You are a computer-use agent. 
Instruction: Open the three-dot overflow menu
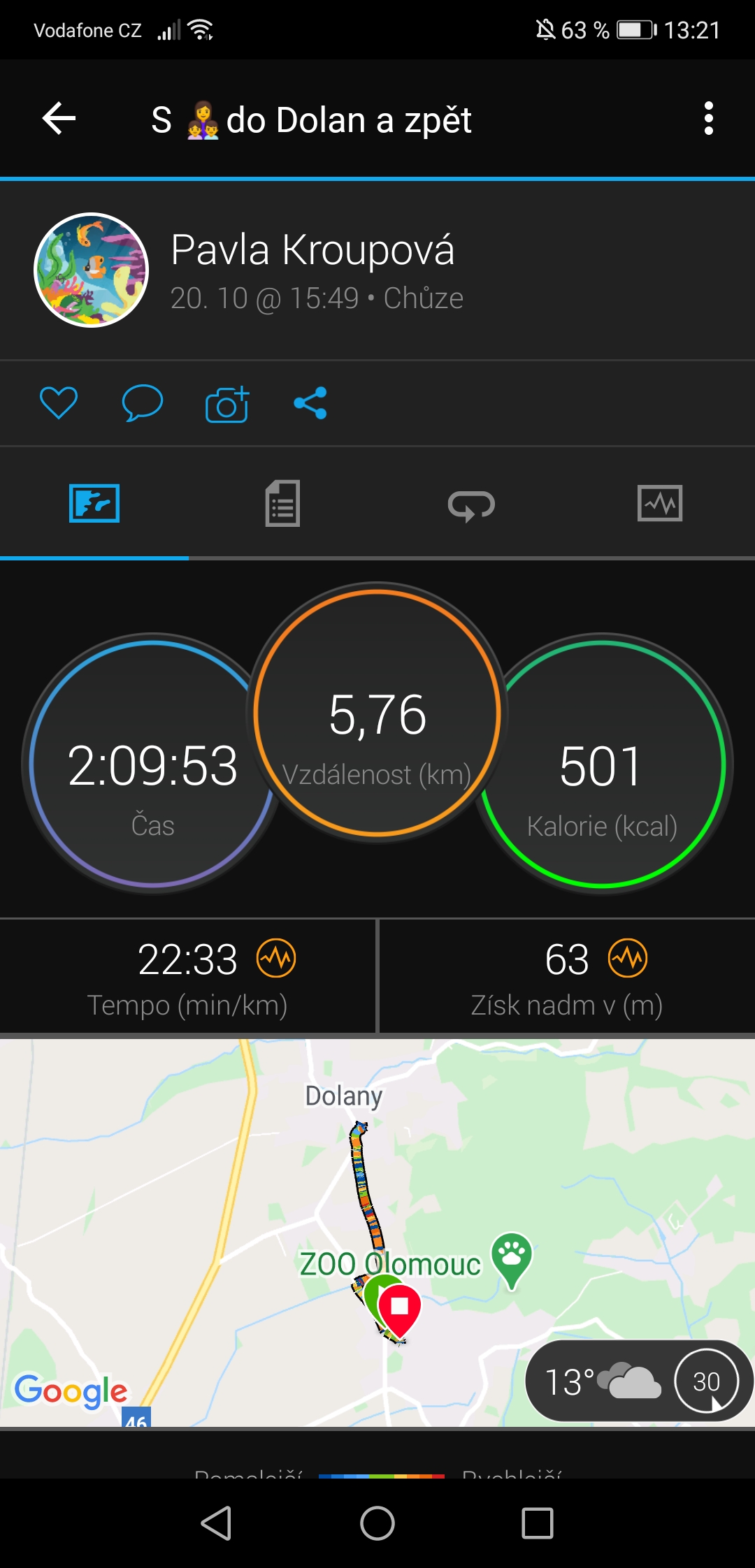708,118
